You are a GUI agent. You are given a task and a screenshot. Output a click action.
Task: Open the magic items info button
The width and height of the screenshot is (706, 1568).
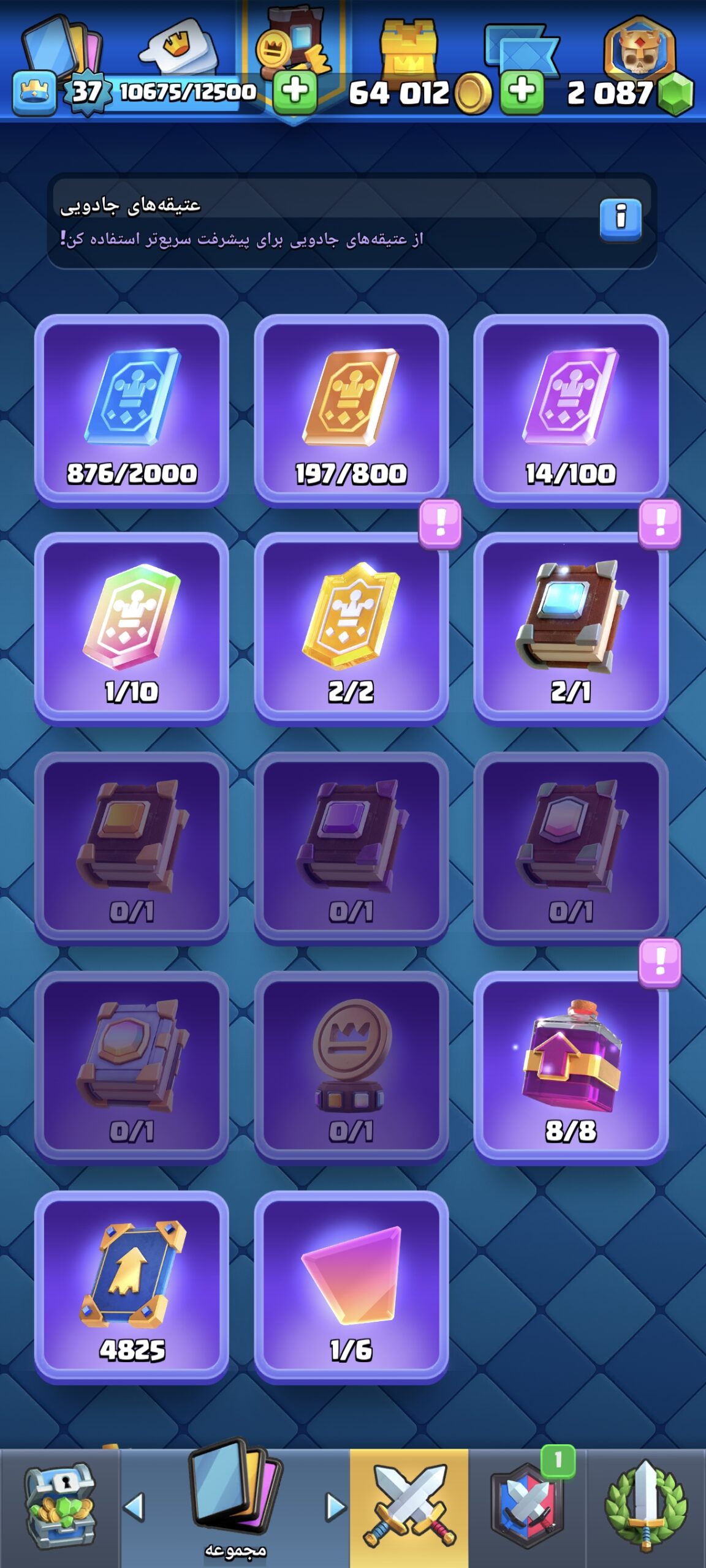click(x=620, y=221)
